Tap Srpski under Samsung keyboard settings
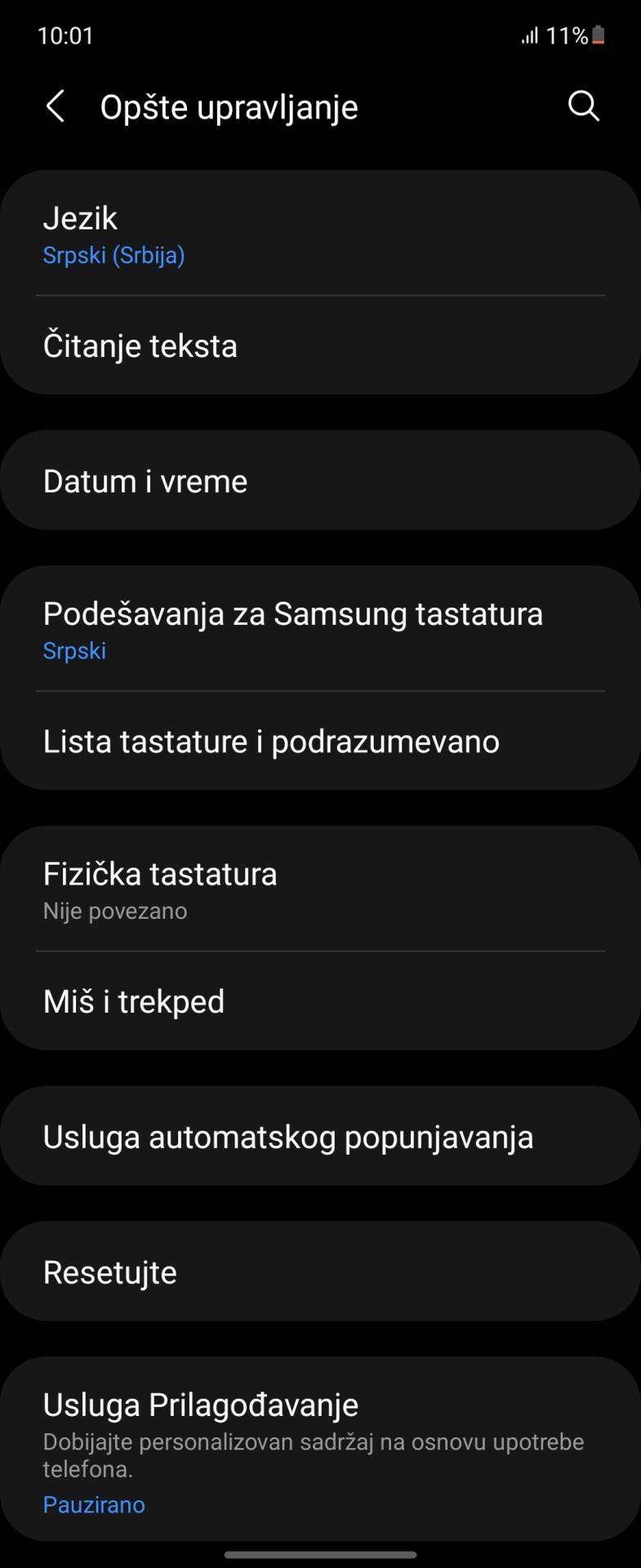 pos(74,651)
